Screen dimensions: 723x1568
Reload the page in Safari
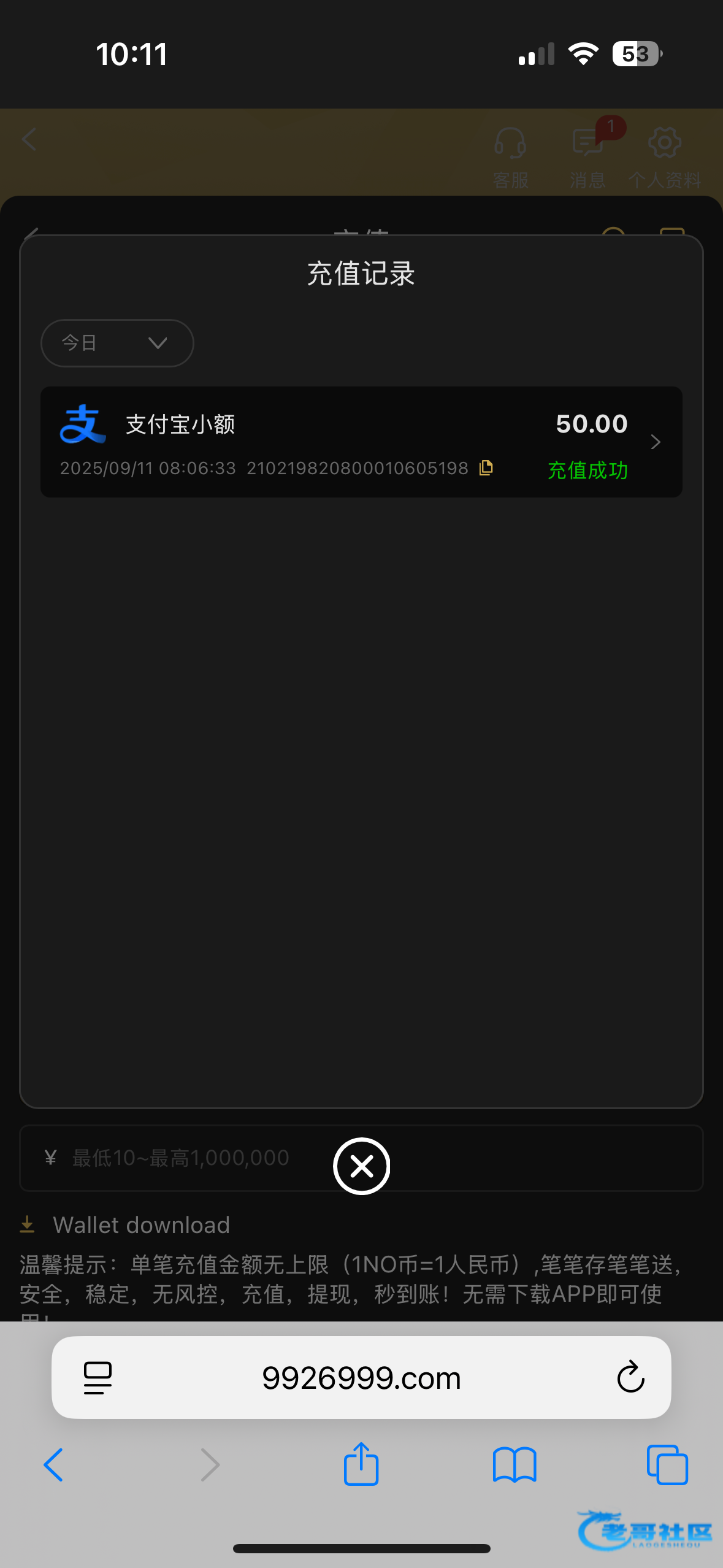(630, 1378)
